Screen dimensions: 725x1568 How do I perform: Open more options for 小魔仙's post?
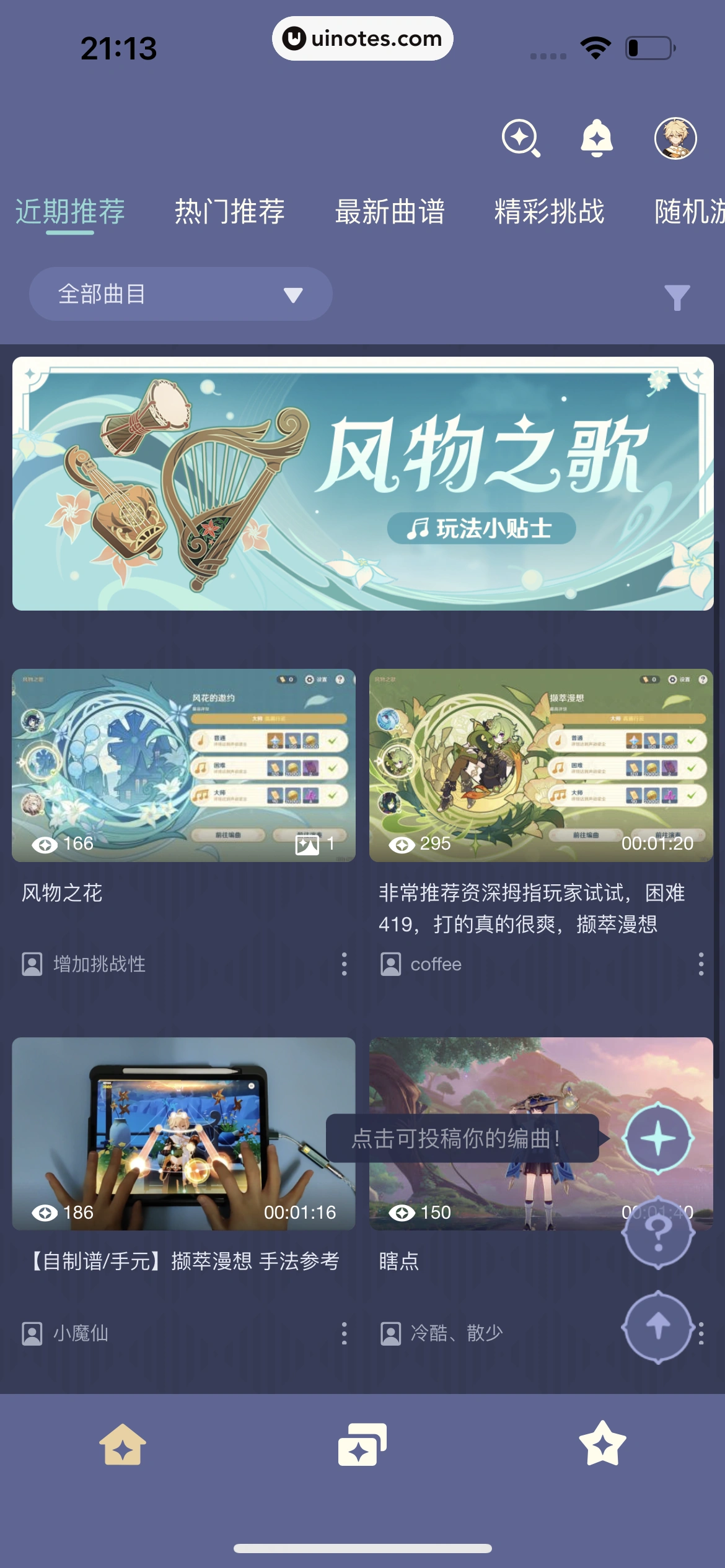pyautogui.click(x=344, y=1333)
